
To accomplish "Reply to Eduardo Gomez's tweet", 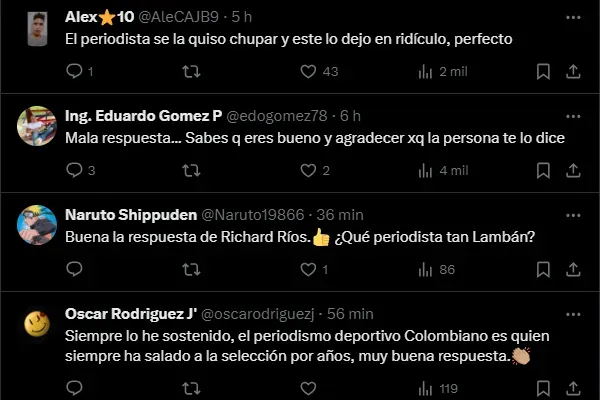I will pos(73,170).
